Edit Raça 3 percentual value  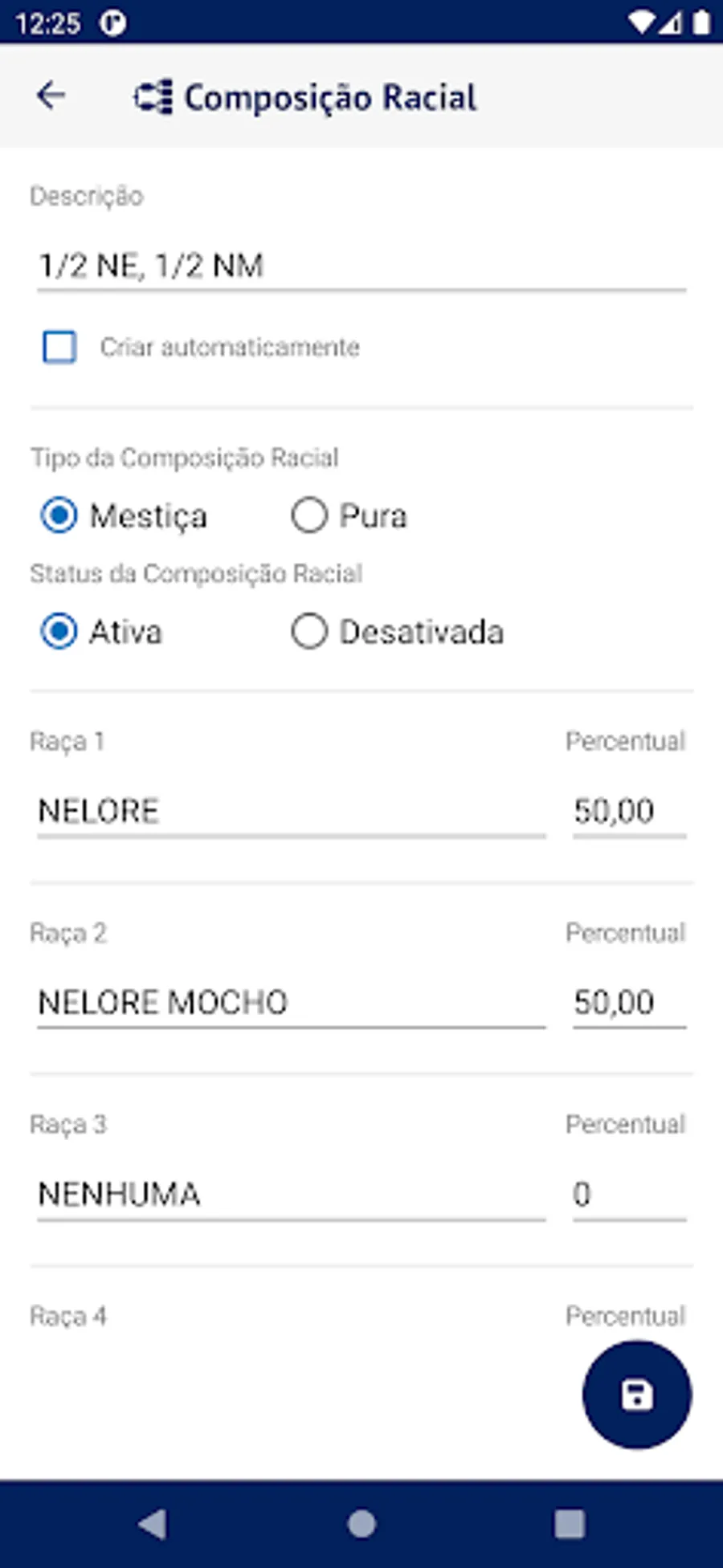pos(628,1194)
